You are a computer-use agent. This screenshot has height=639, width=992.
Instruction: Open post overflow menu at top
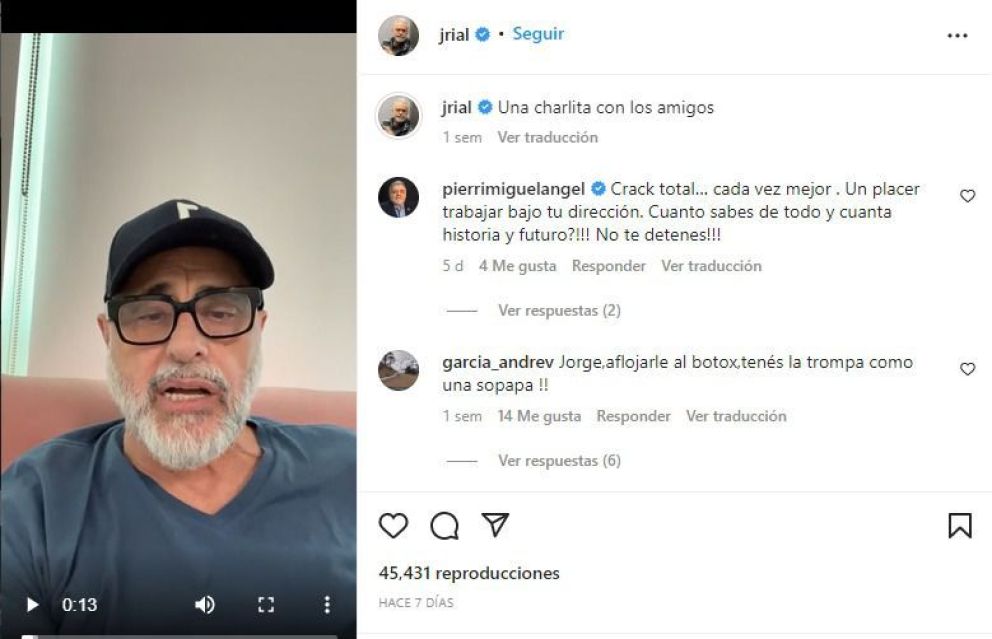click(957, 36)
